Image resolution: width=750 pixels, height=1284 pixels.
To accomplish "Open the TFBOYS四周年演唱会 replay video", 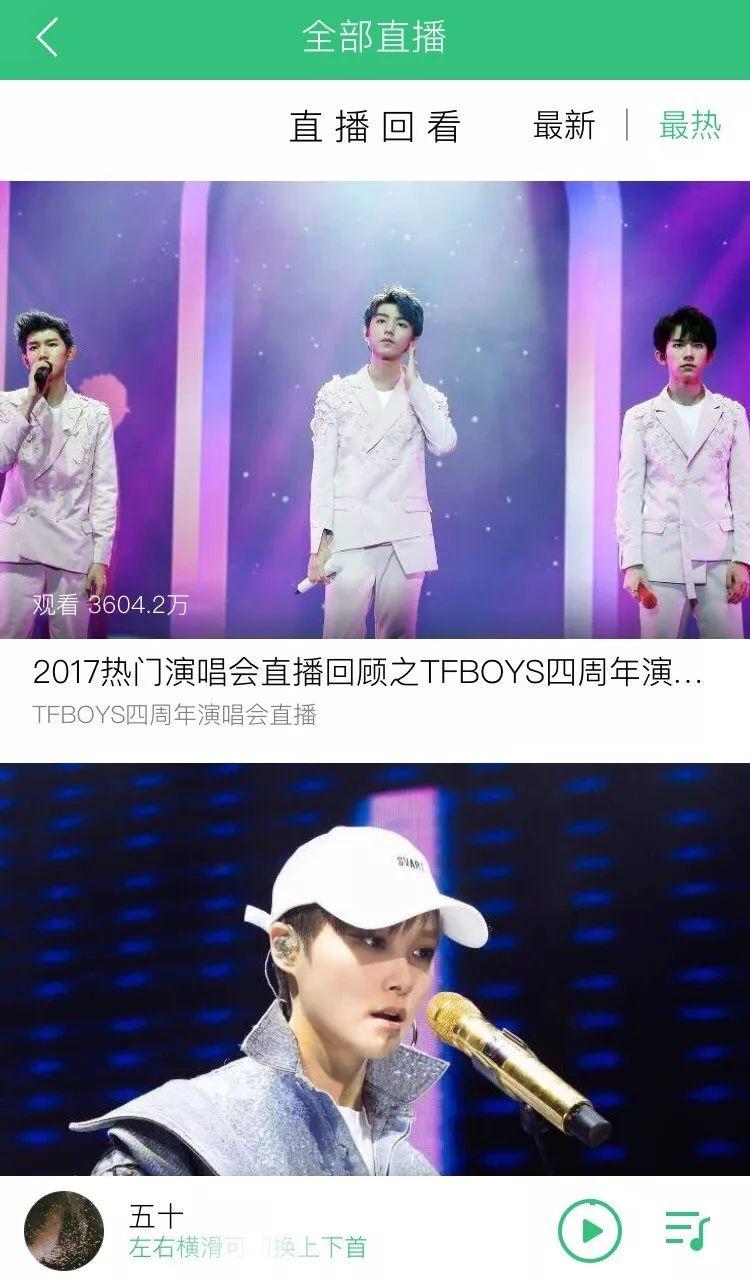I will point(375,410).
